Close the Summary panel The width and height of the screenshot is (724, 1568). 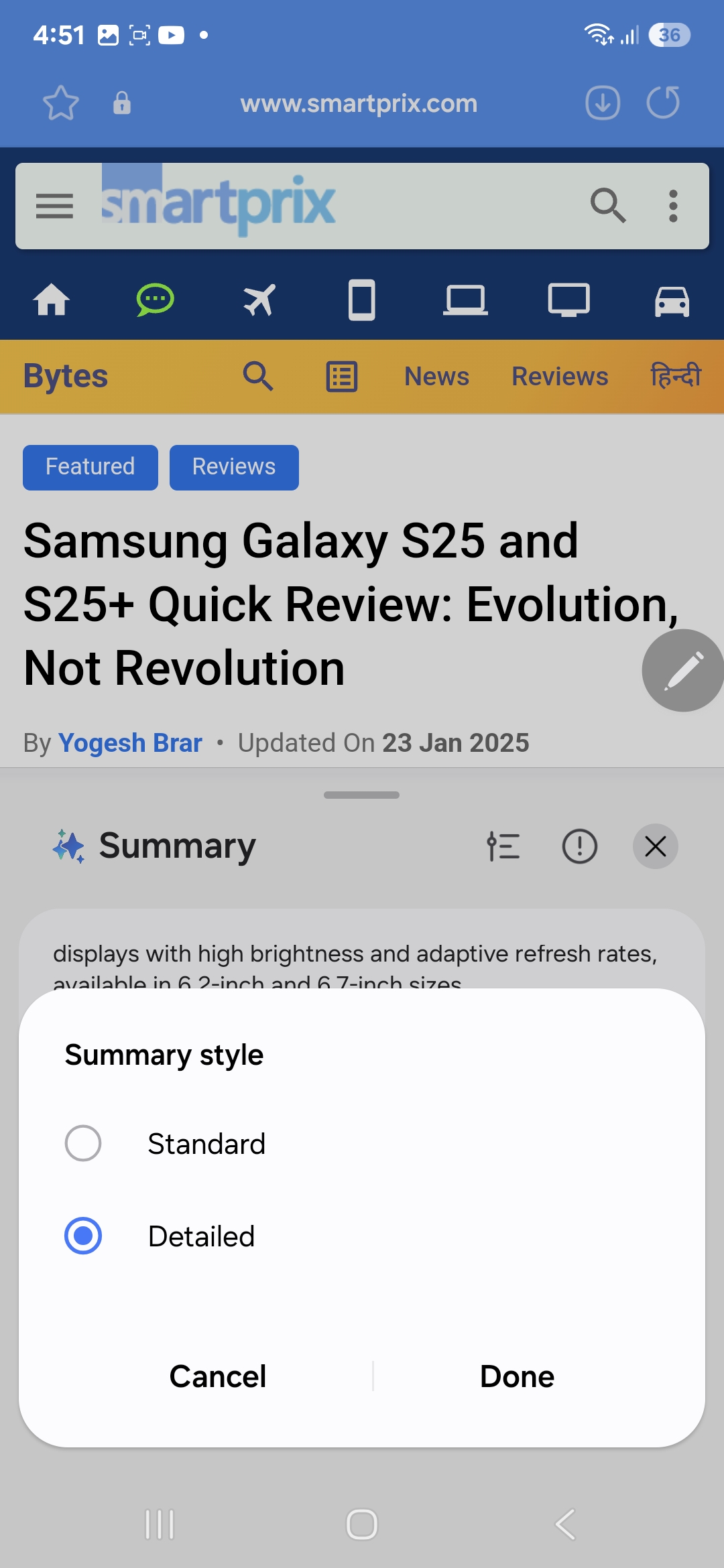coord(655,846)
